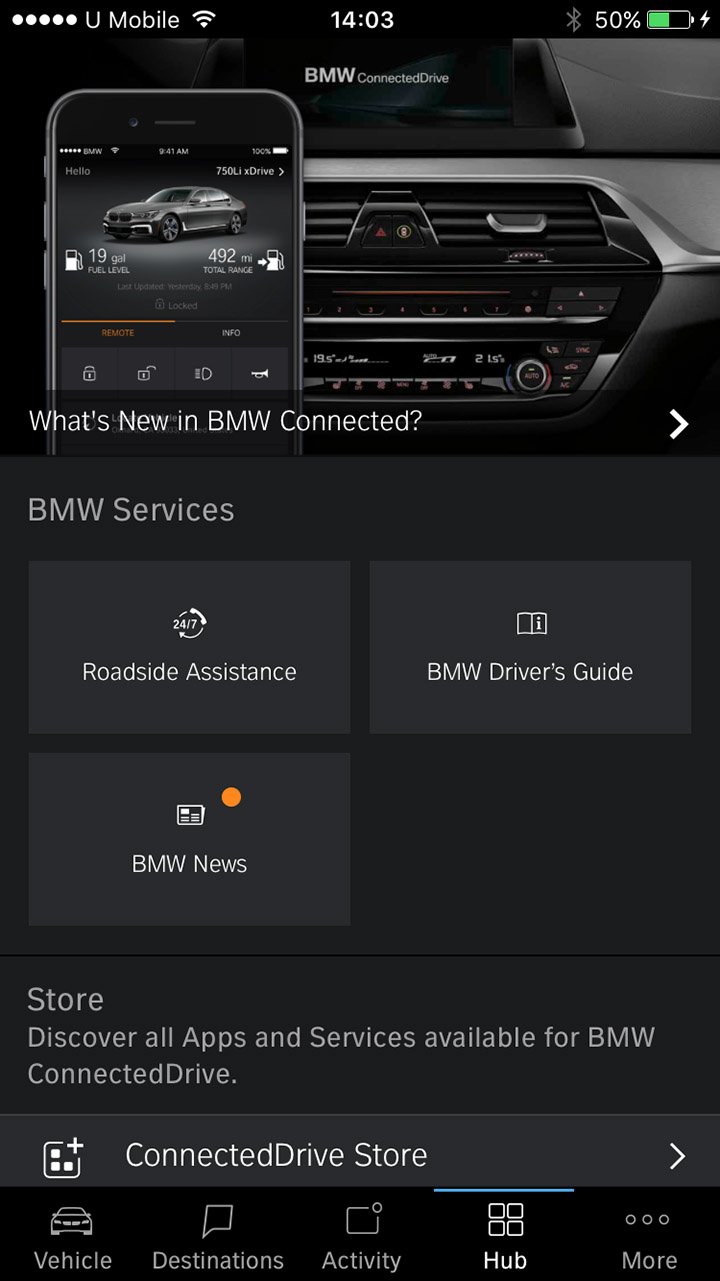Open the Roadside Assistance tile

tap(189, 648)
